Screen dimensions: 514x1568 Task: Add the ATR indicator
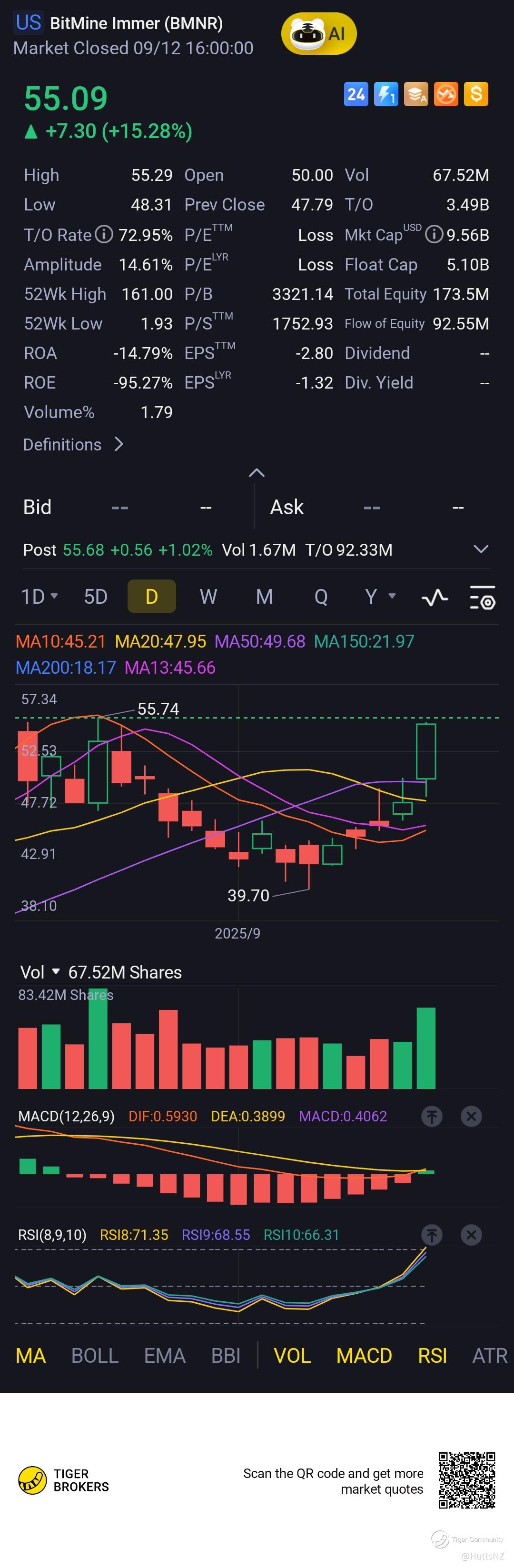[x=490, y=1356]
